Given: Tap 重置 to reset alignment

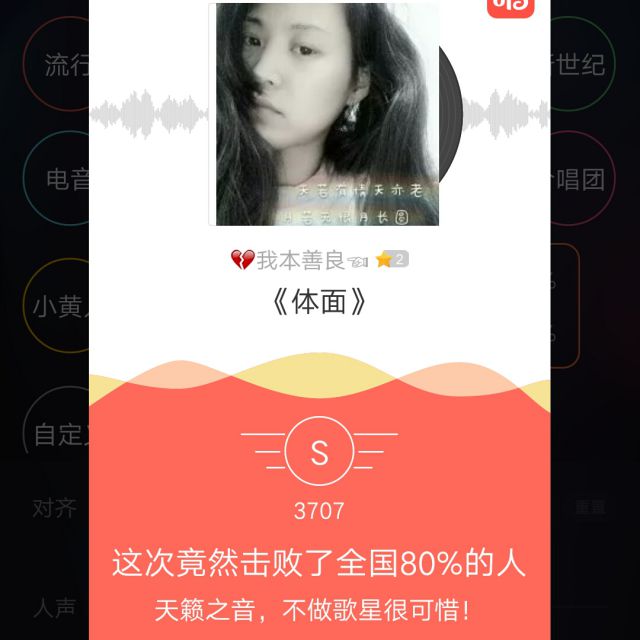Looking at the screenshot, I should (589, 507).
